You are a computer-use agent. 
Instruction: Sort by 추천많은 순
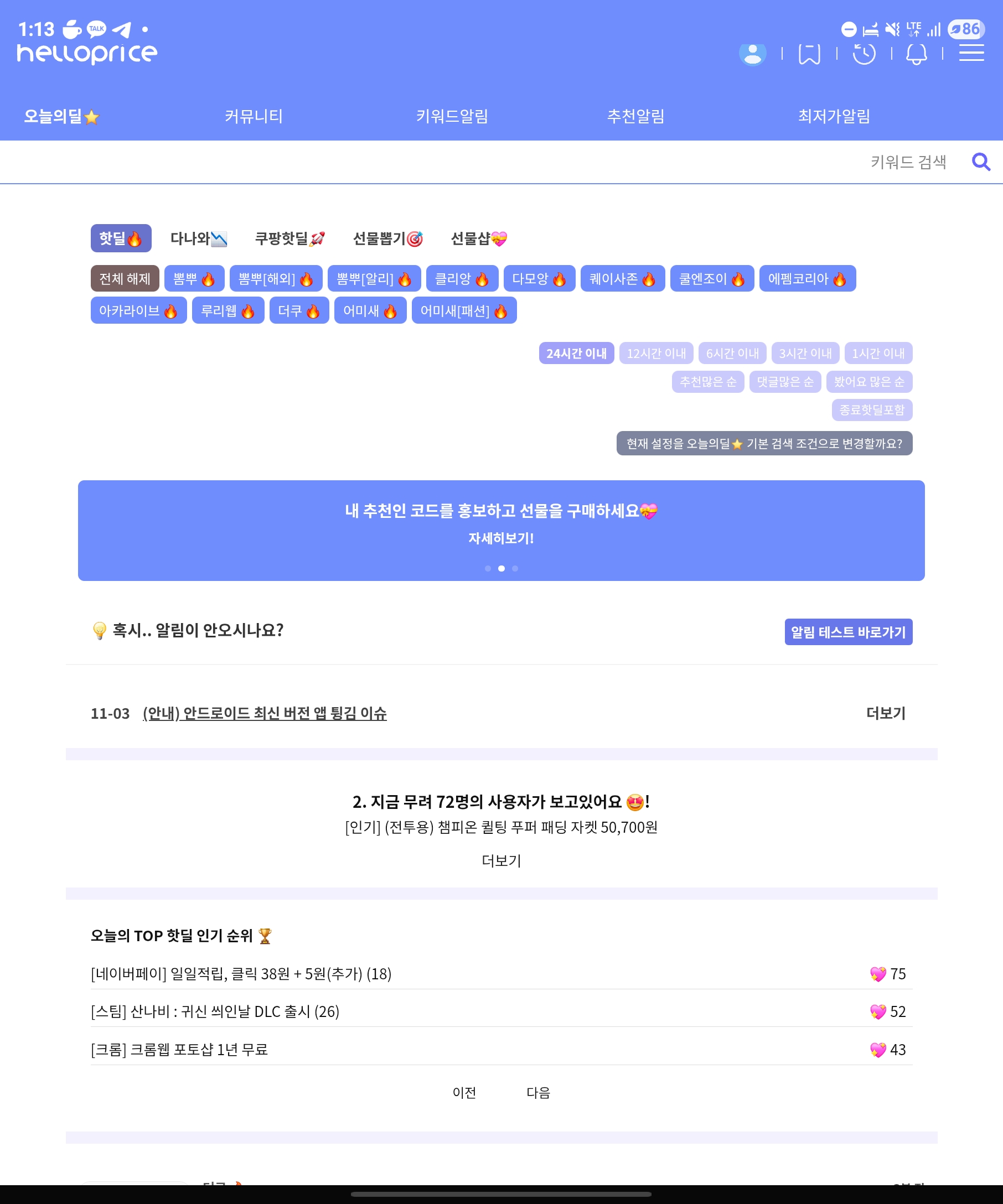point(707,382)
